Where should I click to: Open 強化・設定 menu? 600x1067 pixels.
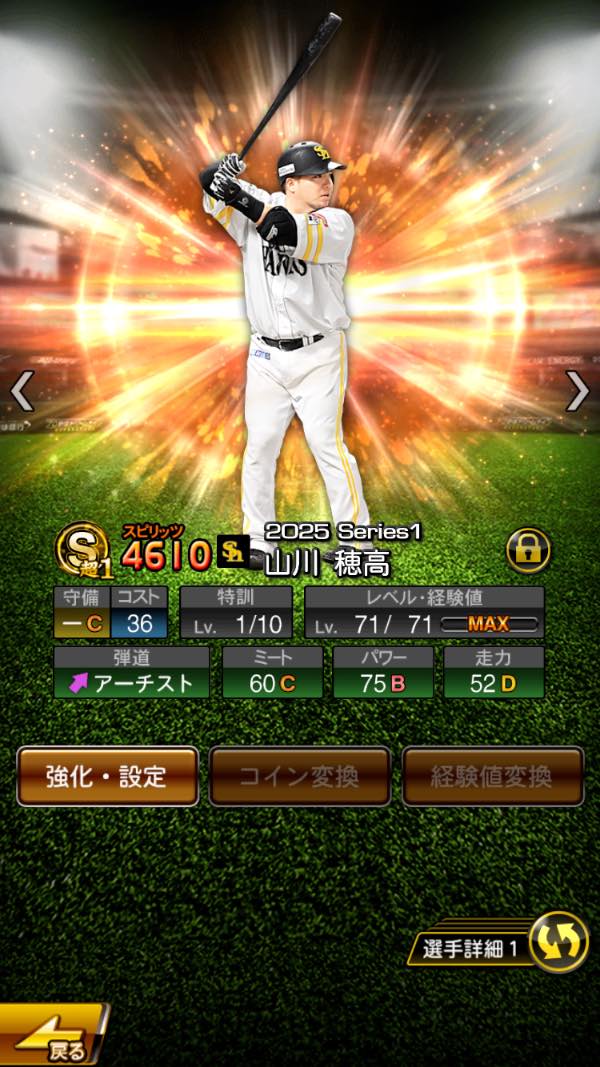(x=107, y=776)
